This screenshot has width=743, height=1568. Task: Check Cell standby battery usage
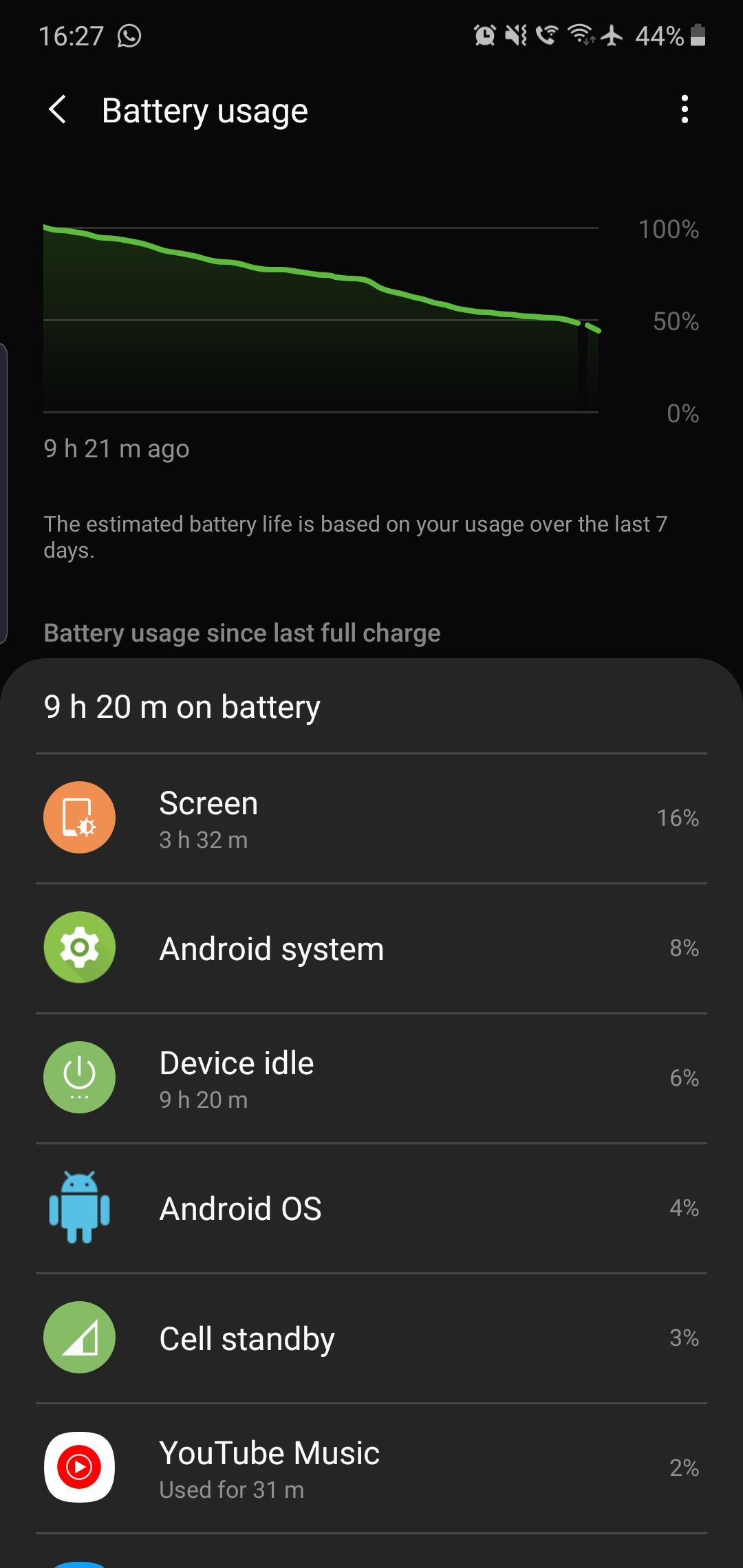[x=371, y=1338]
